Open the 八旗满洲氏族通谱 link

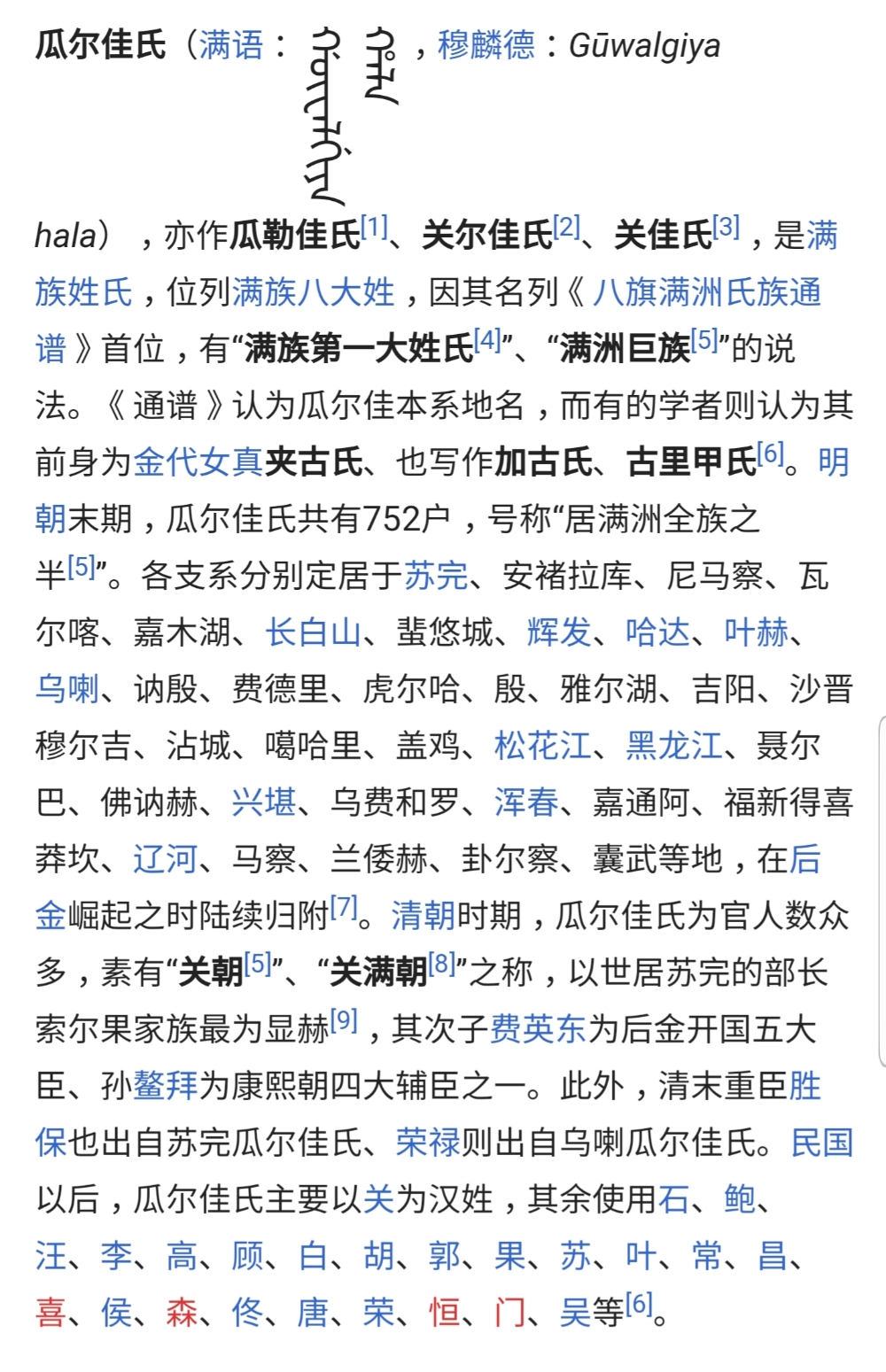[x=706, y=291]
